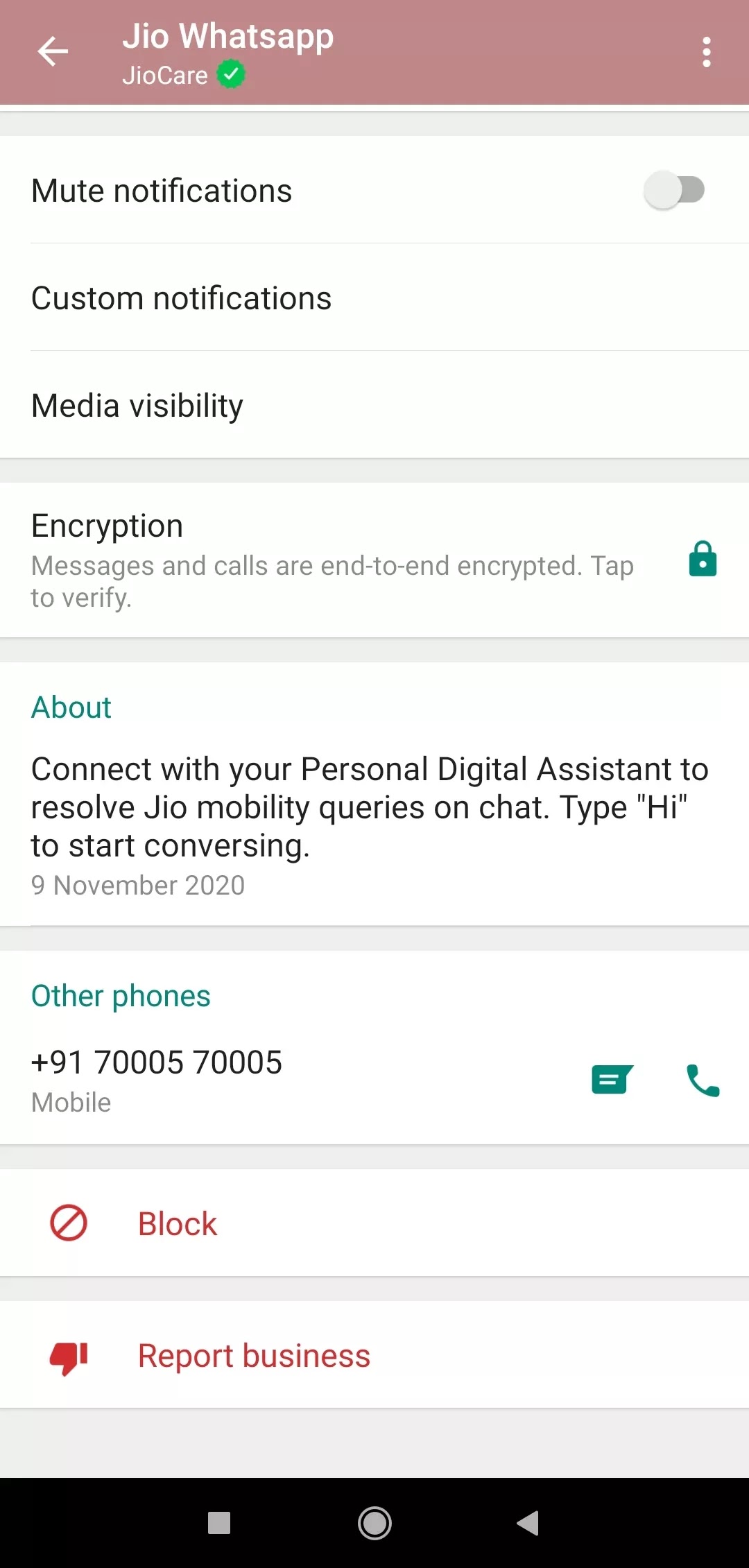Open recent apps from navigation bar

coord(219,1523)
